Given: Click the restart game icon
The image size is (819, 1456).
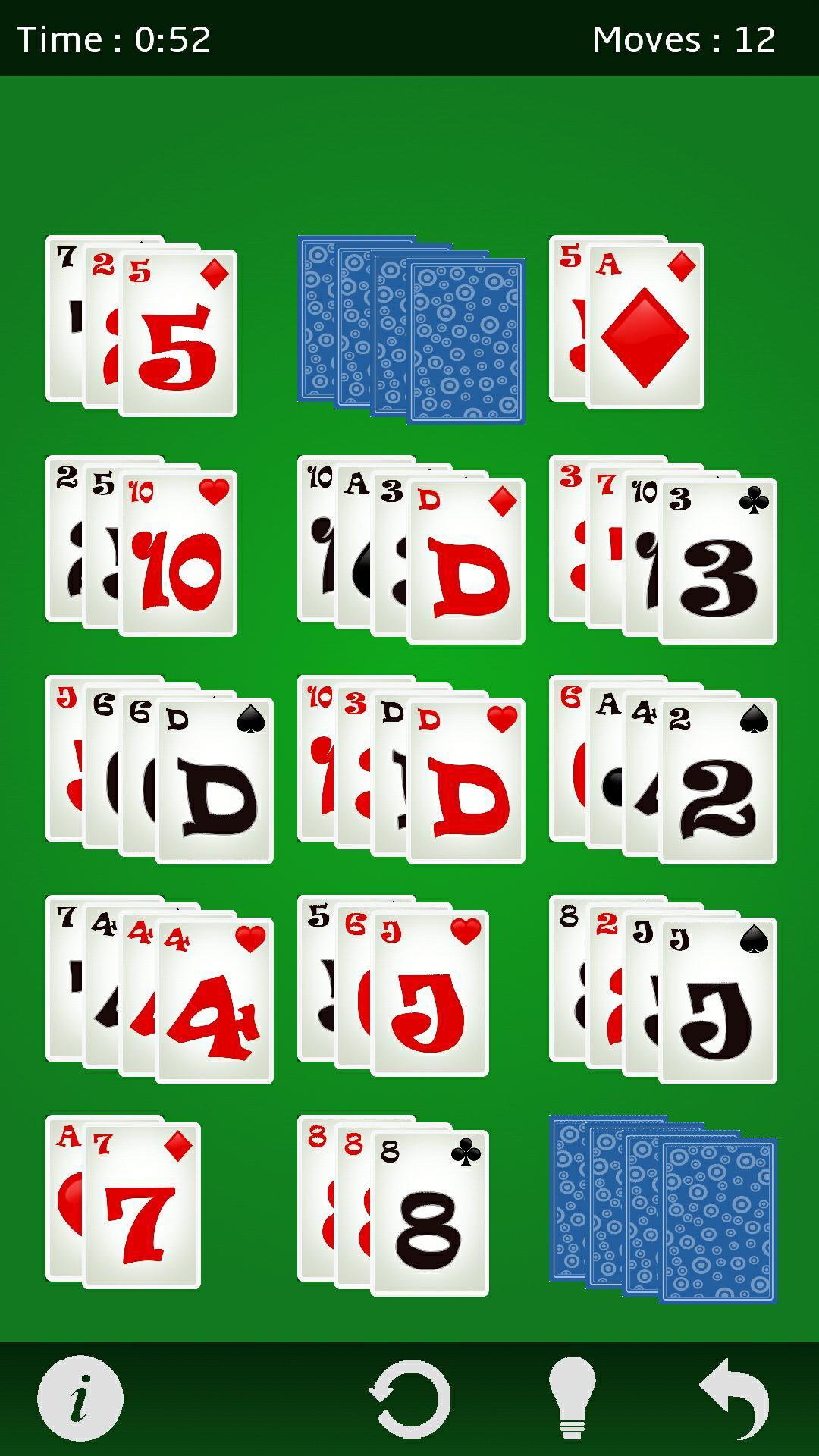Looking at the screenshot, I should pyautogui.click(x=409, y=1398).
